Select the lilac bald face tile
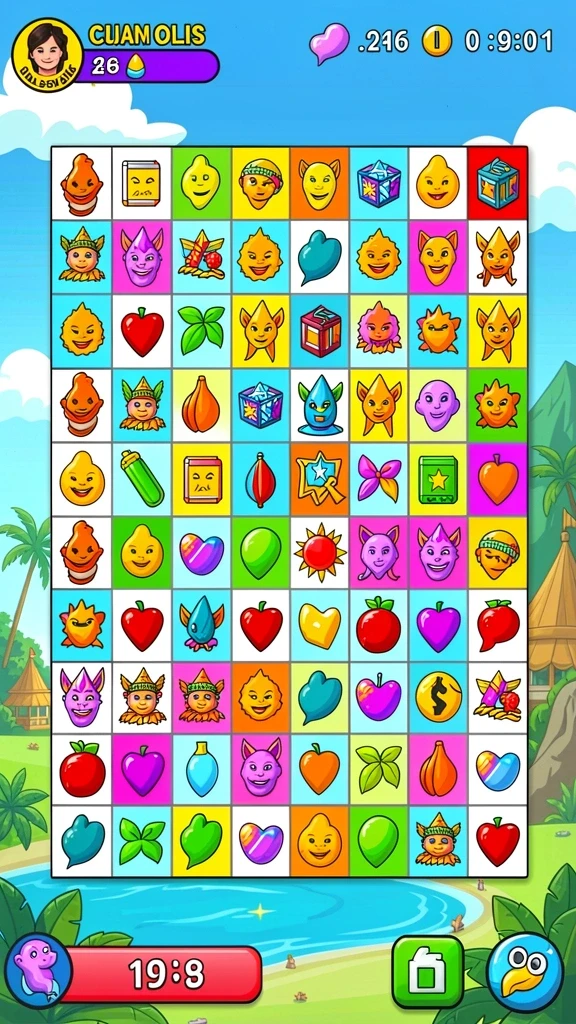The width and height of the screenshot is (576, 1024). [438, 405]
